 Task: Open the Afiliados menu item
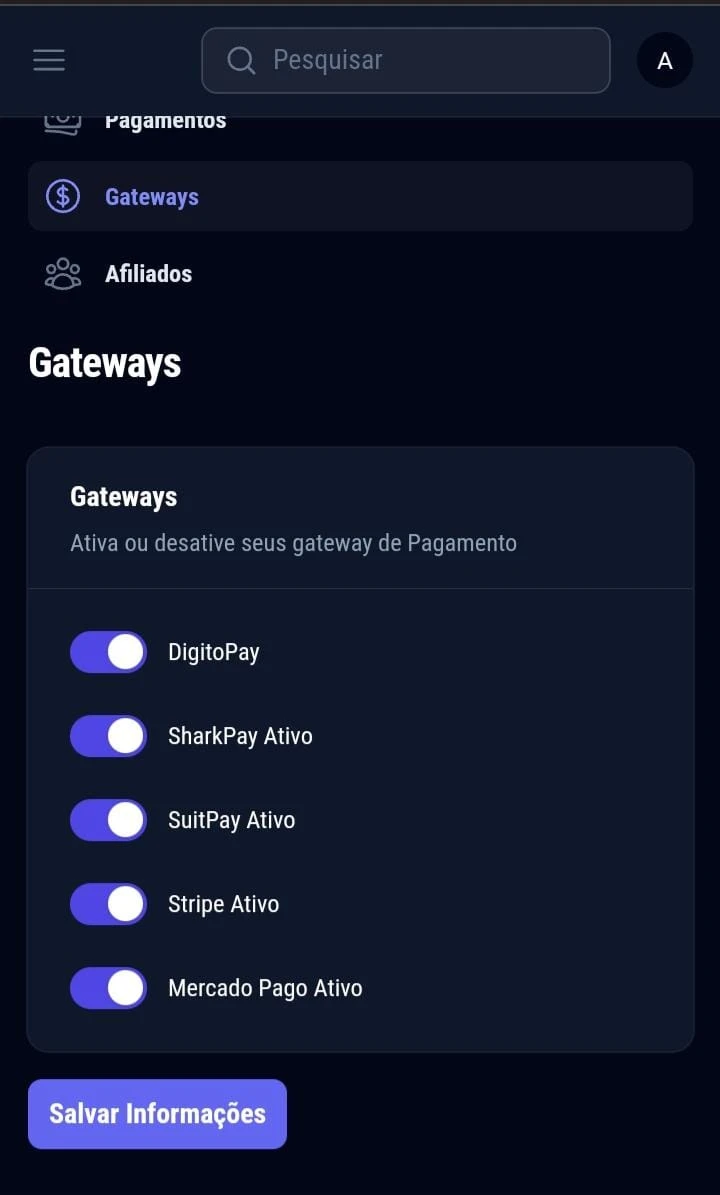[148, 274]
